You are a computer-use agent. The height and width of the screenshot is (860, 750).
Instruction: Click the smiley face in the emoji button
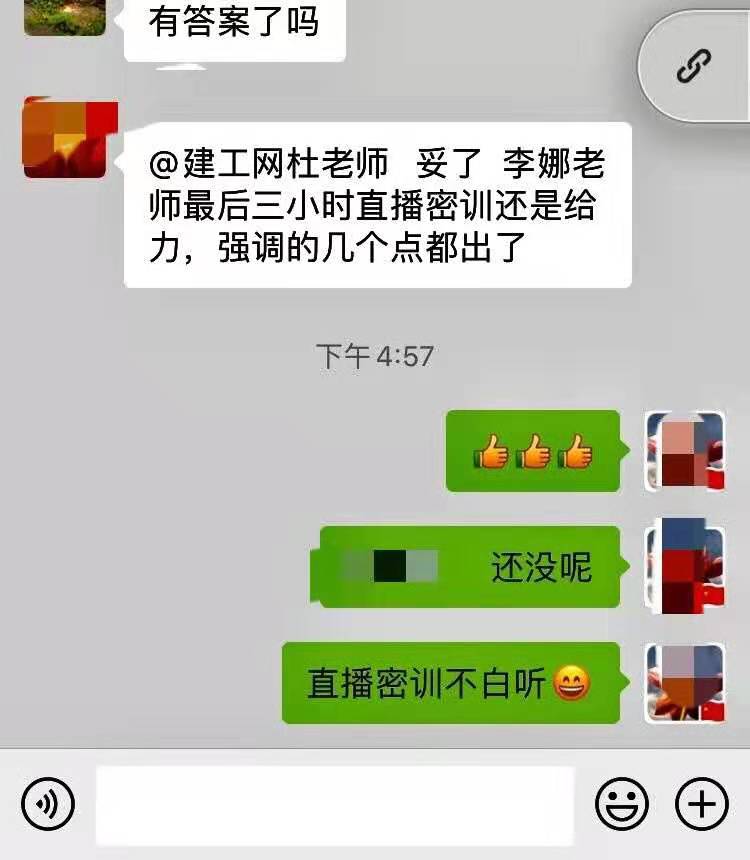click(623, 803)
